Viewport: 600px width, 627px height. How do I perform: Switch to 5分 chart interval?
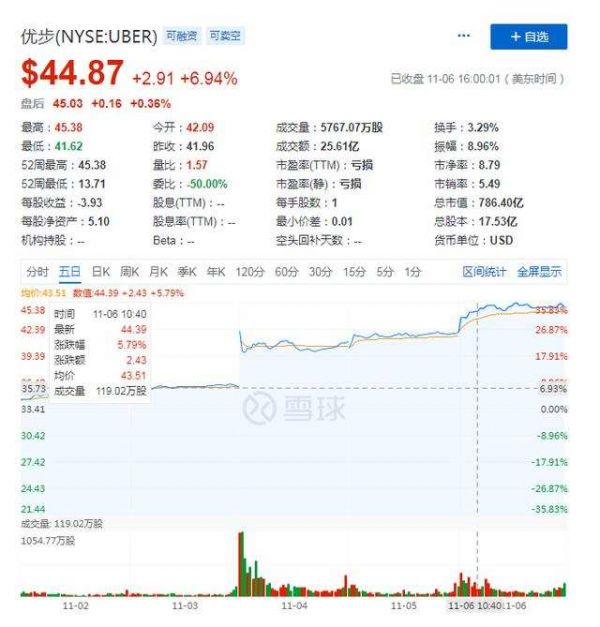(384, 271)
